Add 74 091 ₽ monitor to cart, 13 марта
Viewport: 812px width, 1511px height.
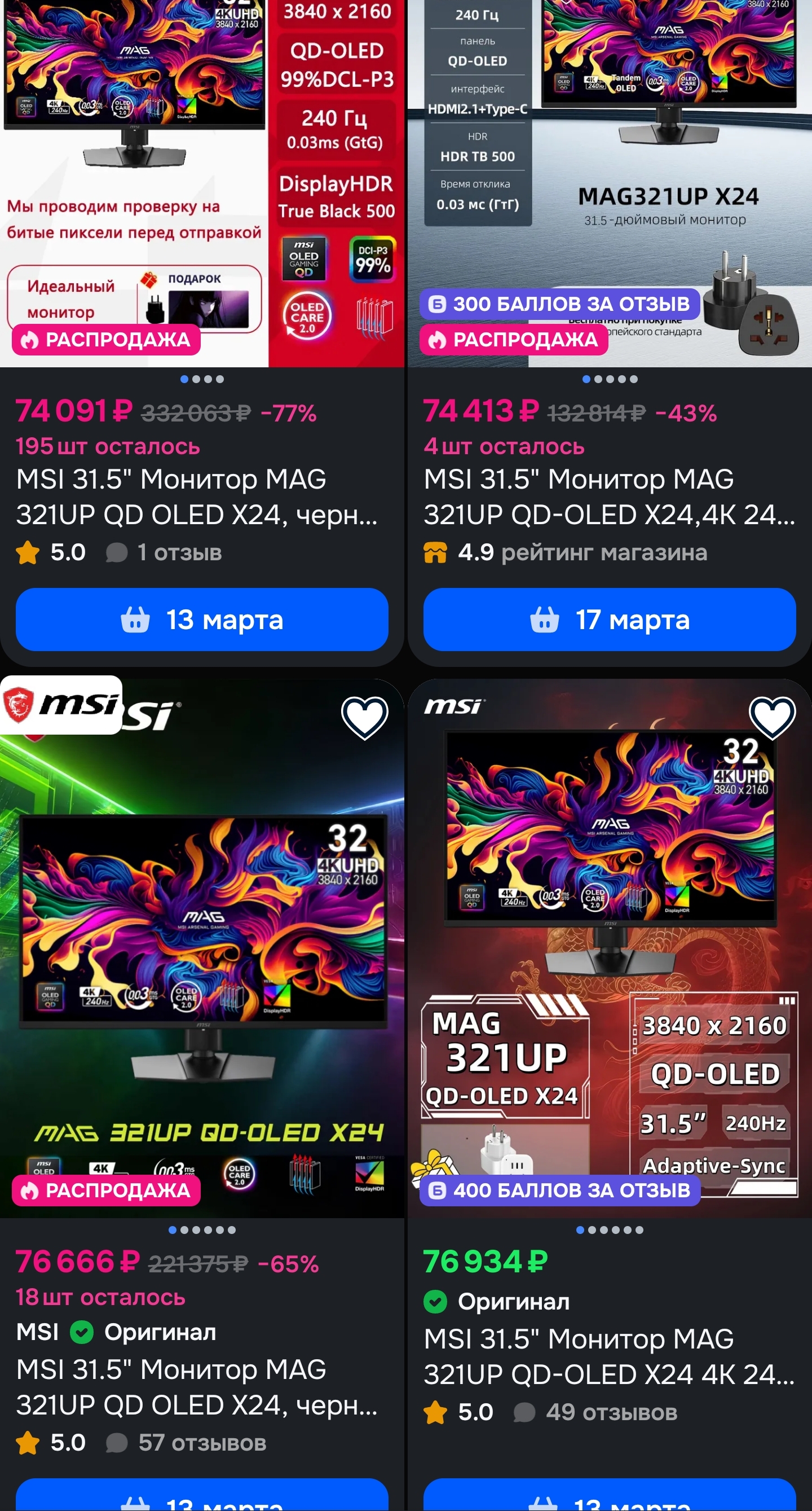click(202, 620)
